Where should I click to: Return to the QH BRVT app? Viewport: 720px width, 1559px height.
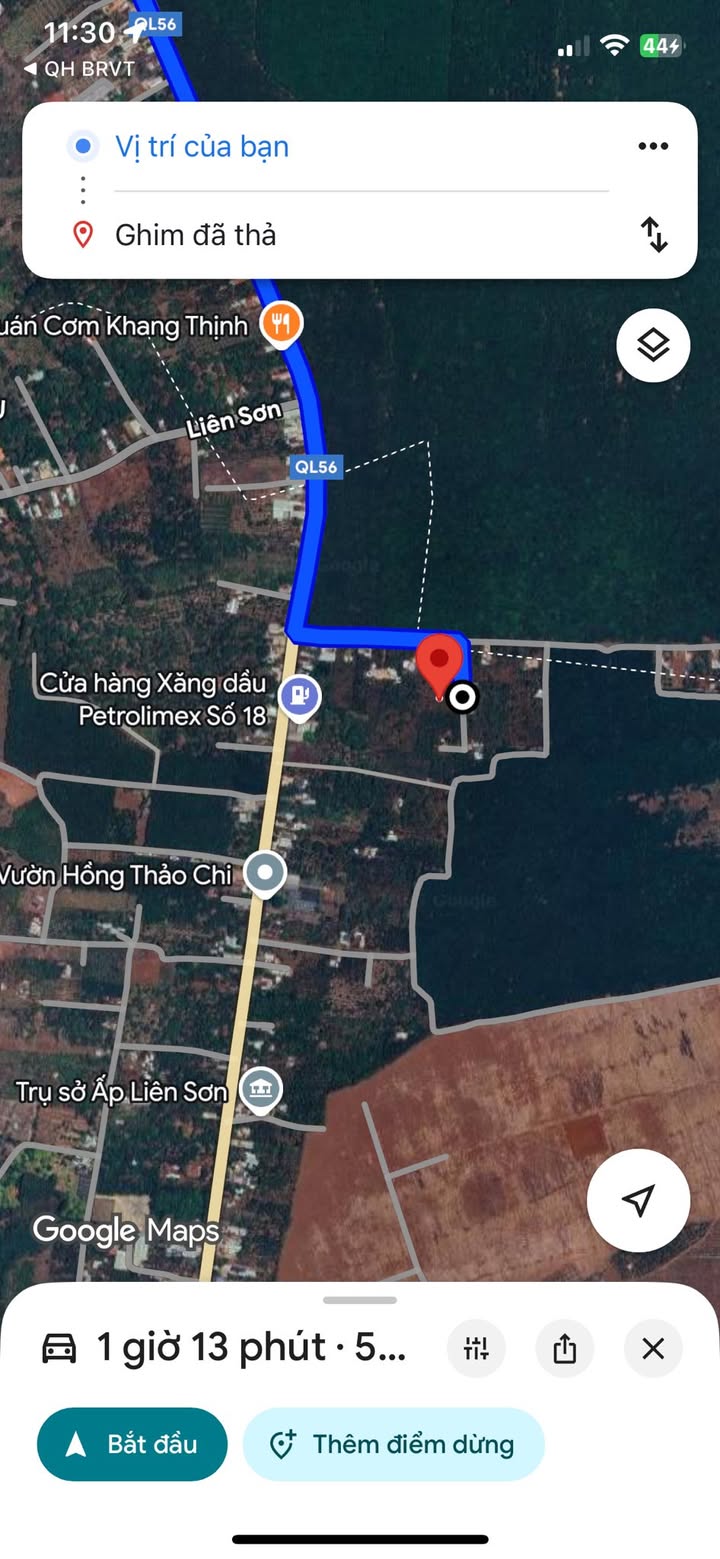(78, 69)
